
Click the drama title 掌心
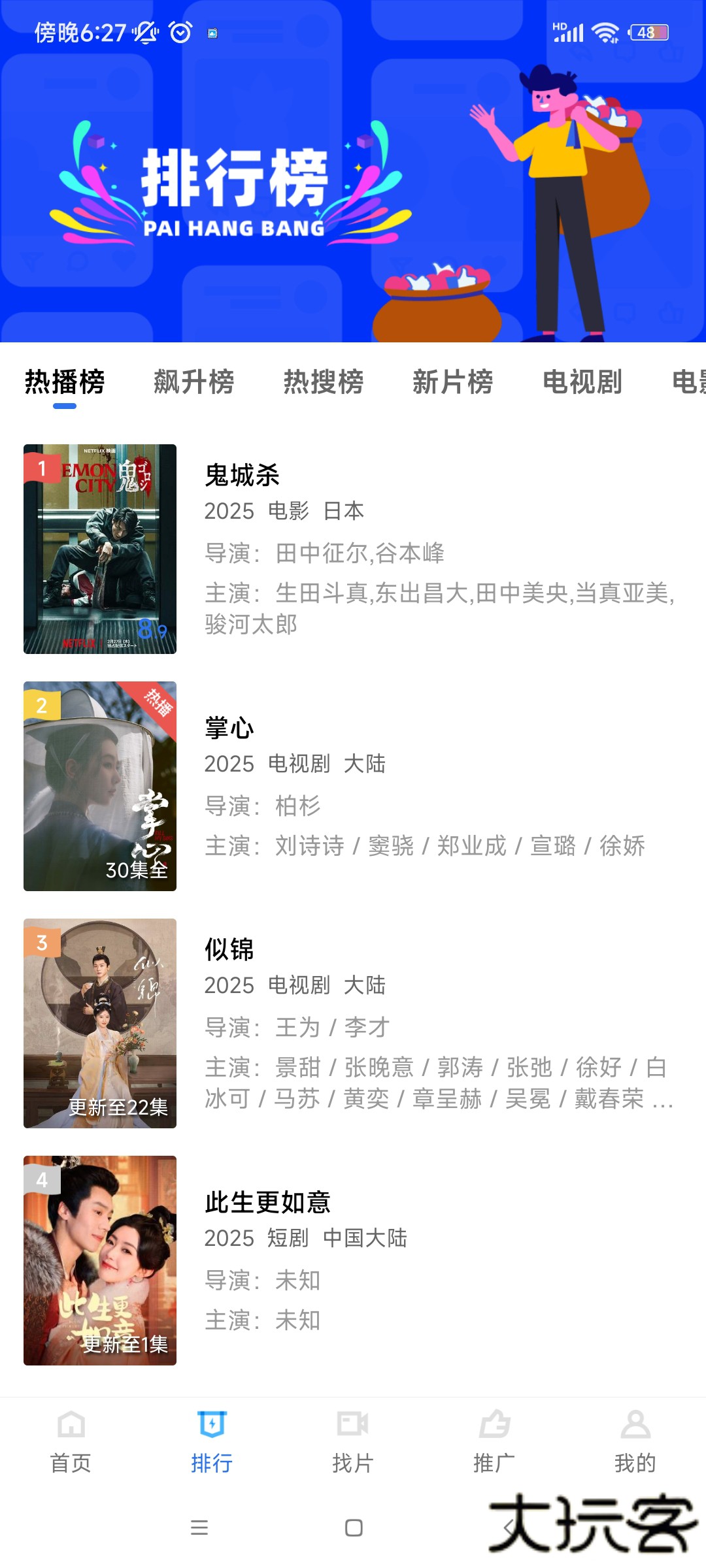tap(227, 727)
